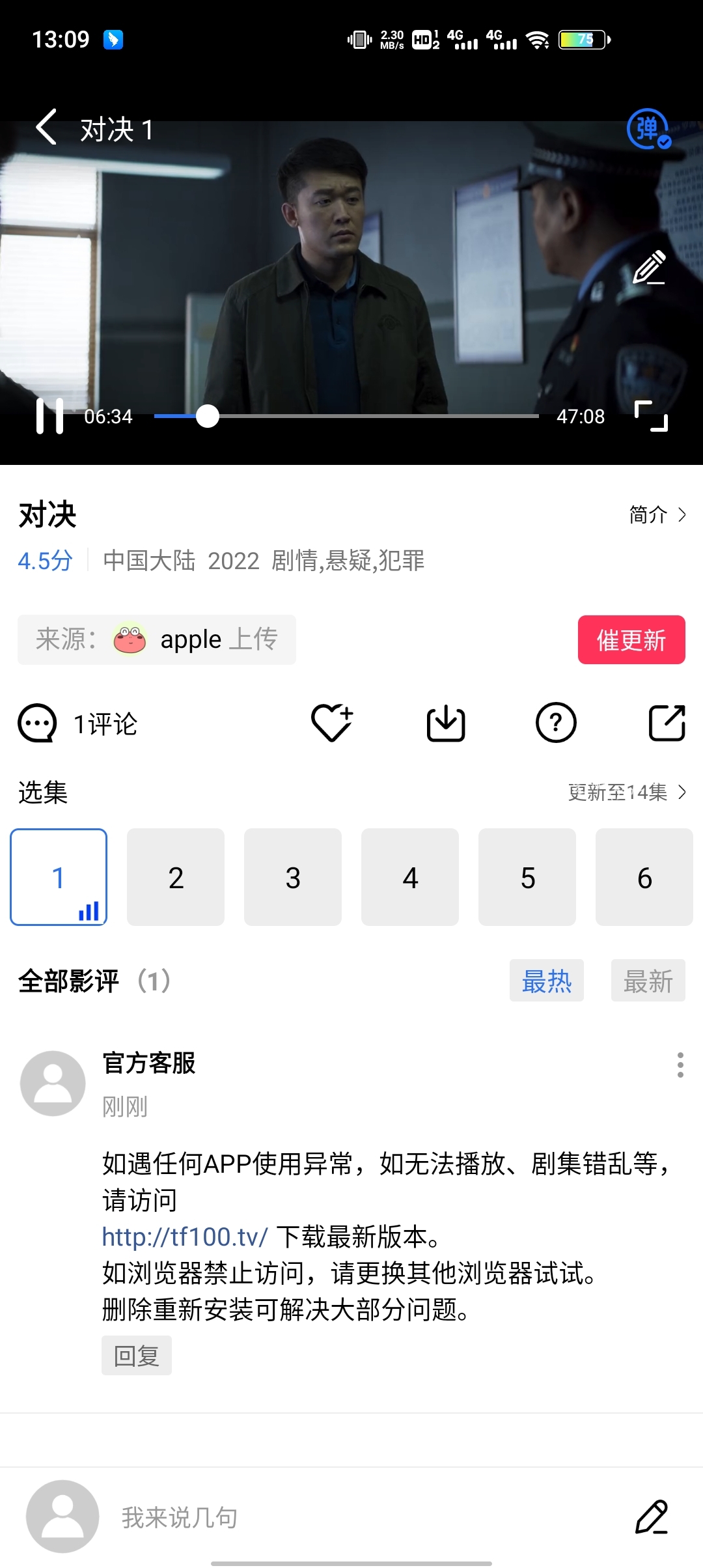Add the show to favorites
Viewport: 703px width, 1568px height.
coord(332,723)
